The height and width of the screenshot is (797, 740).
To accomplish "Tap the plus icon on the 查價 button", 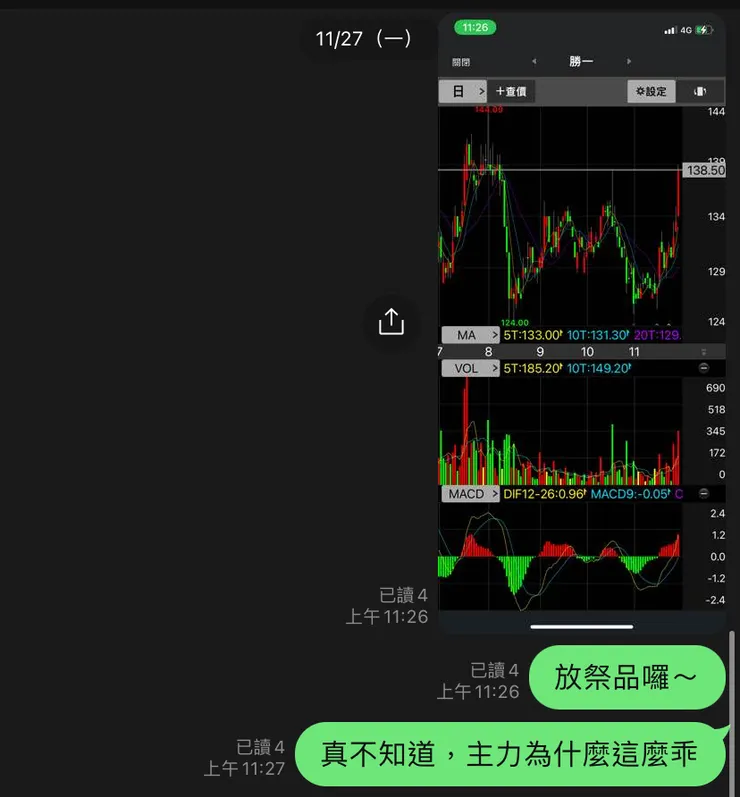I will (499, 89).
